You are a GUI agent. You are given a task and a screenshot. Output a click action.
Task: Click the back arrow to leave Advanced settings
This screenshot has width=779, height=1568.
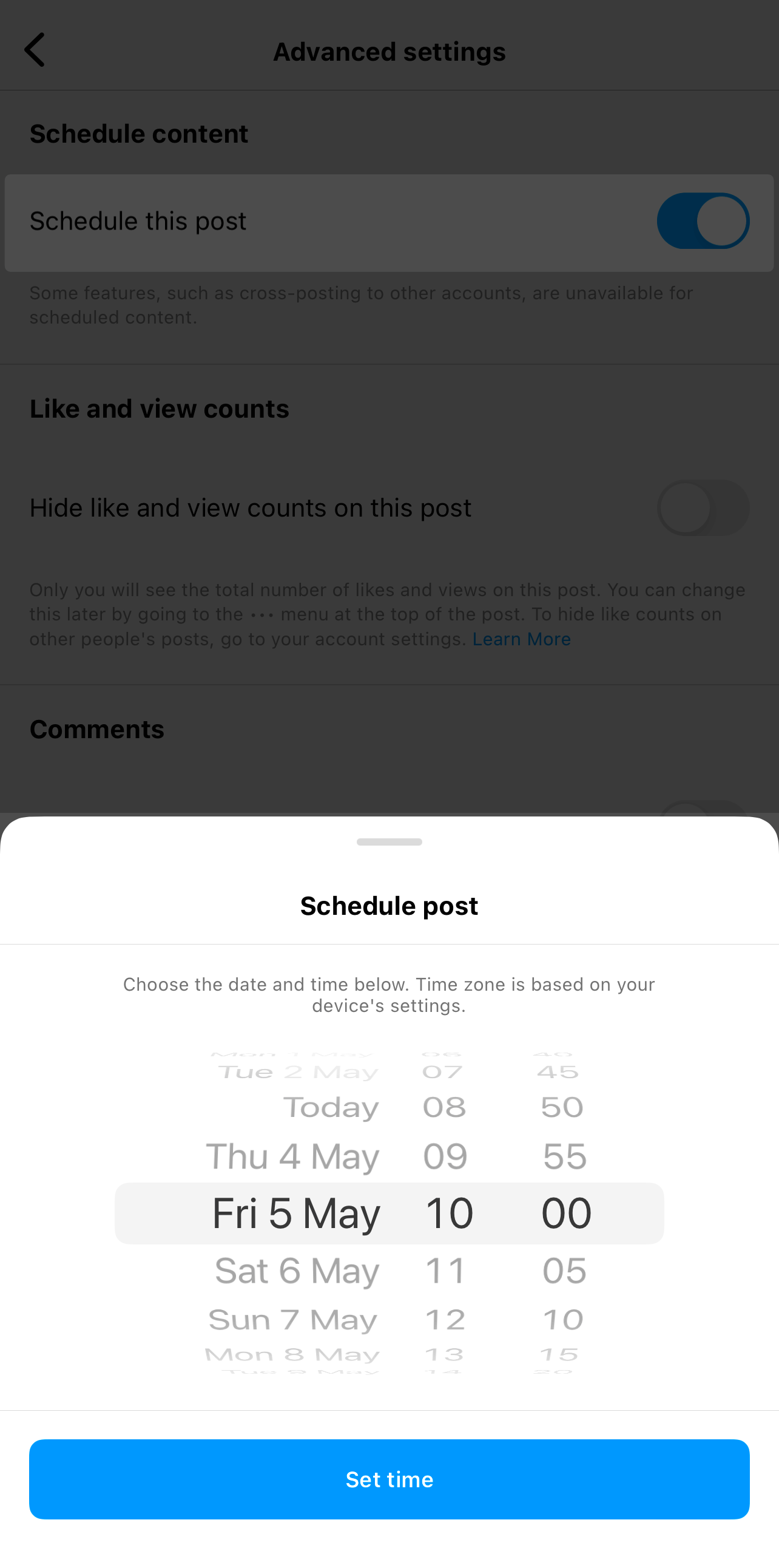coord(35,50)
